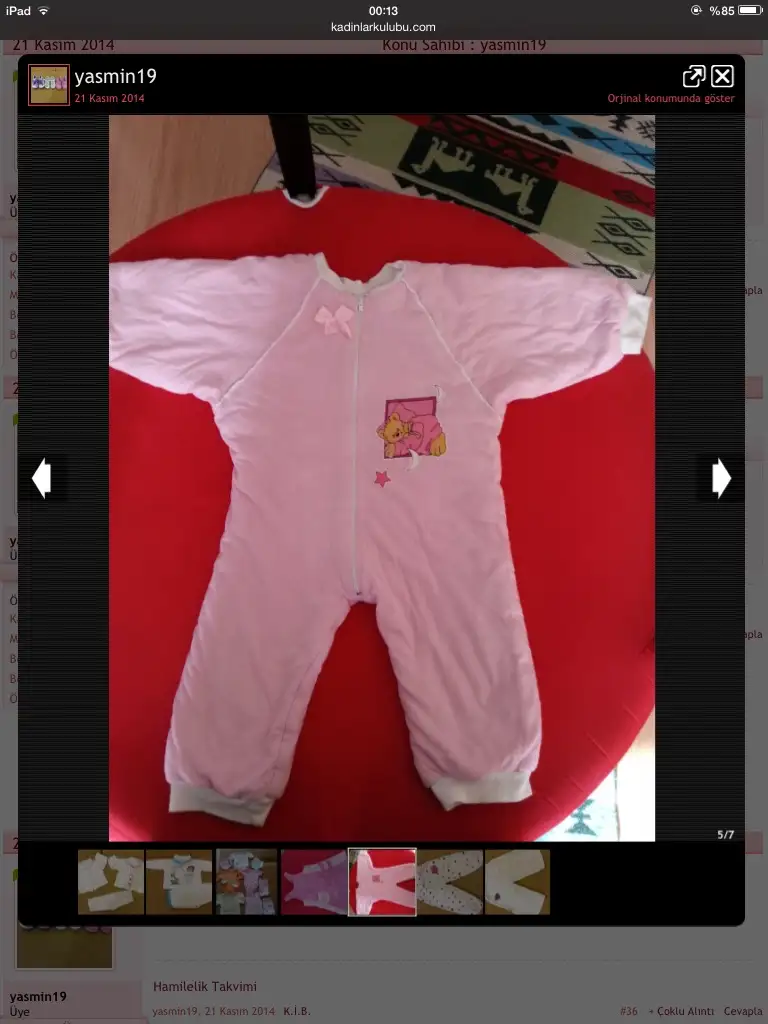Select the highlighted pink romper thumbnail
Viewport: 768px width, 1024px height.
coord(382,882)
